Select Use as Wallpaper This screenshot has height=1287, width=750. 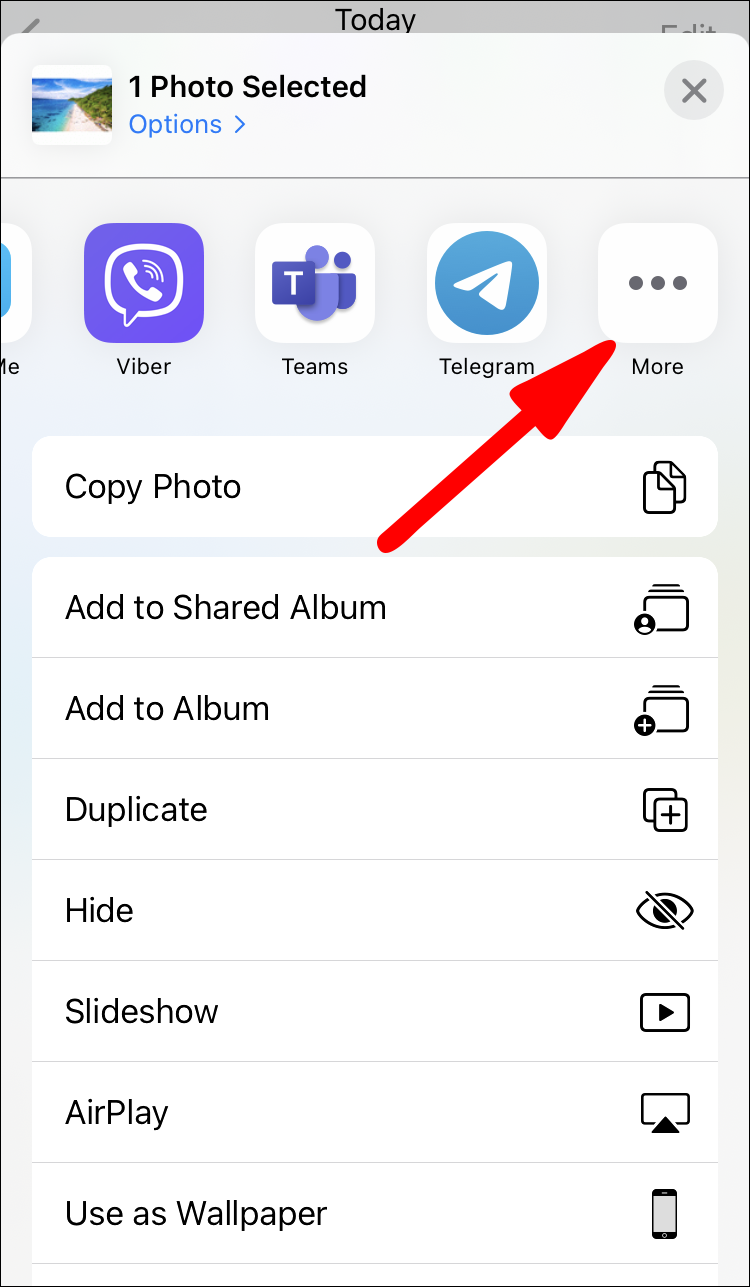(x=375, y=1214)
